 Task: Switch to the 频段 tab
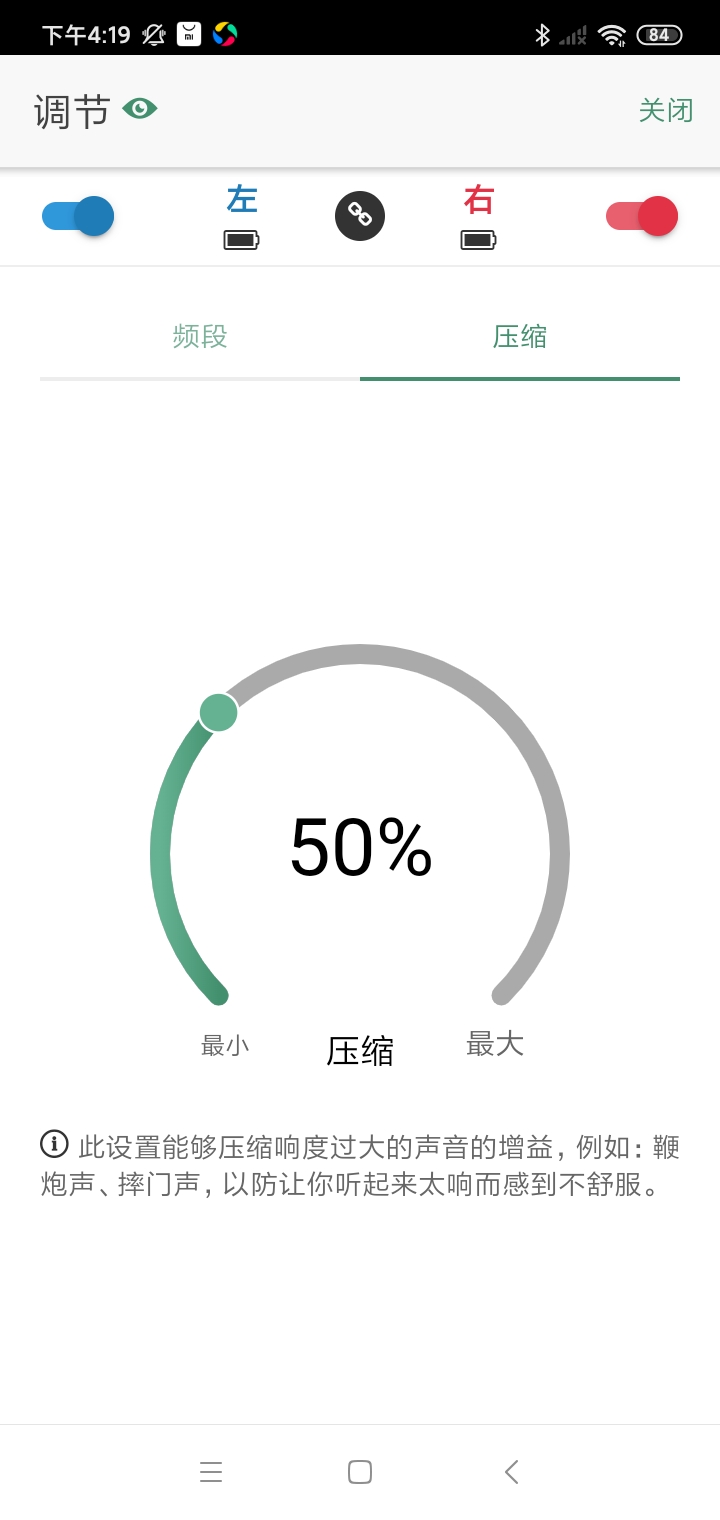point(200,337)
